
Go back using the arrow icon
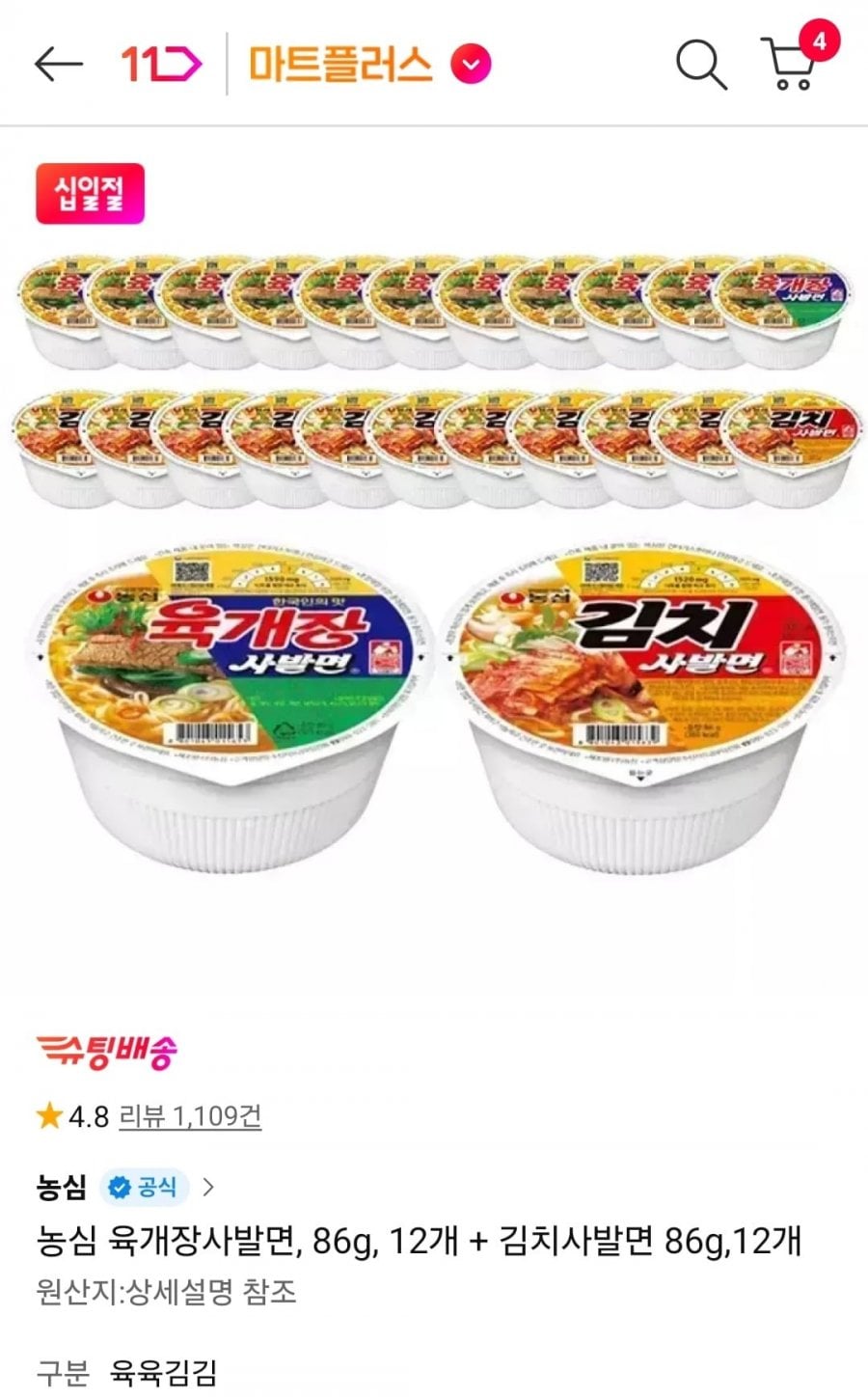tap(58, 65)
